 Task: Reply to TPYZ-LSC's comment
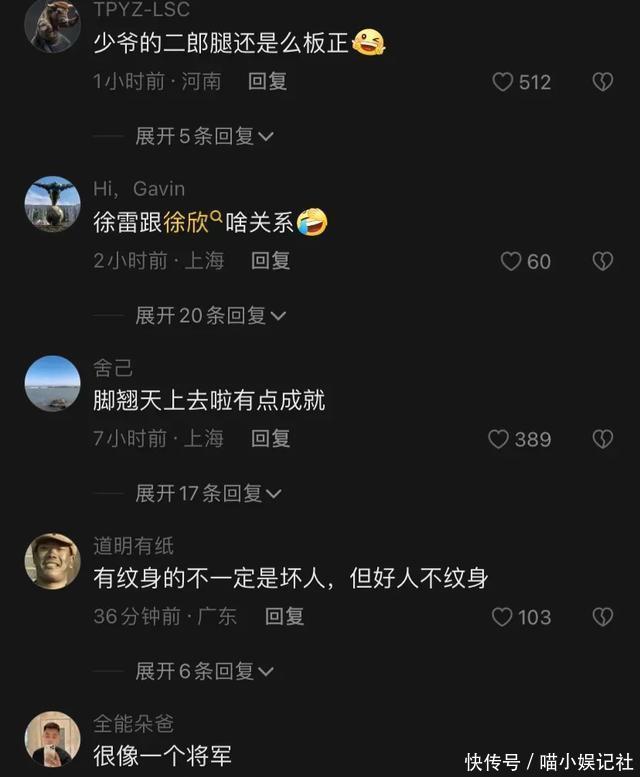pyautogui.click(x=267, y=81)
